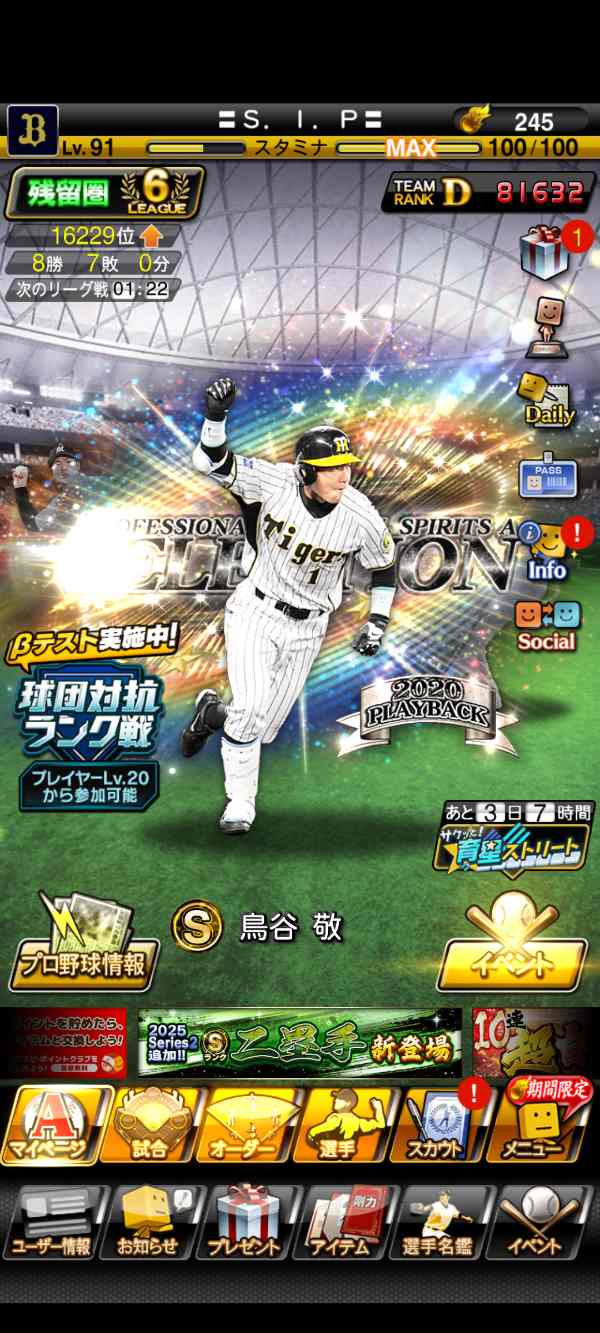Open the present box icon
The image size is (600, 1333).
pos(545,254)
